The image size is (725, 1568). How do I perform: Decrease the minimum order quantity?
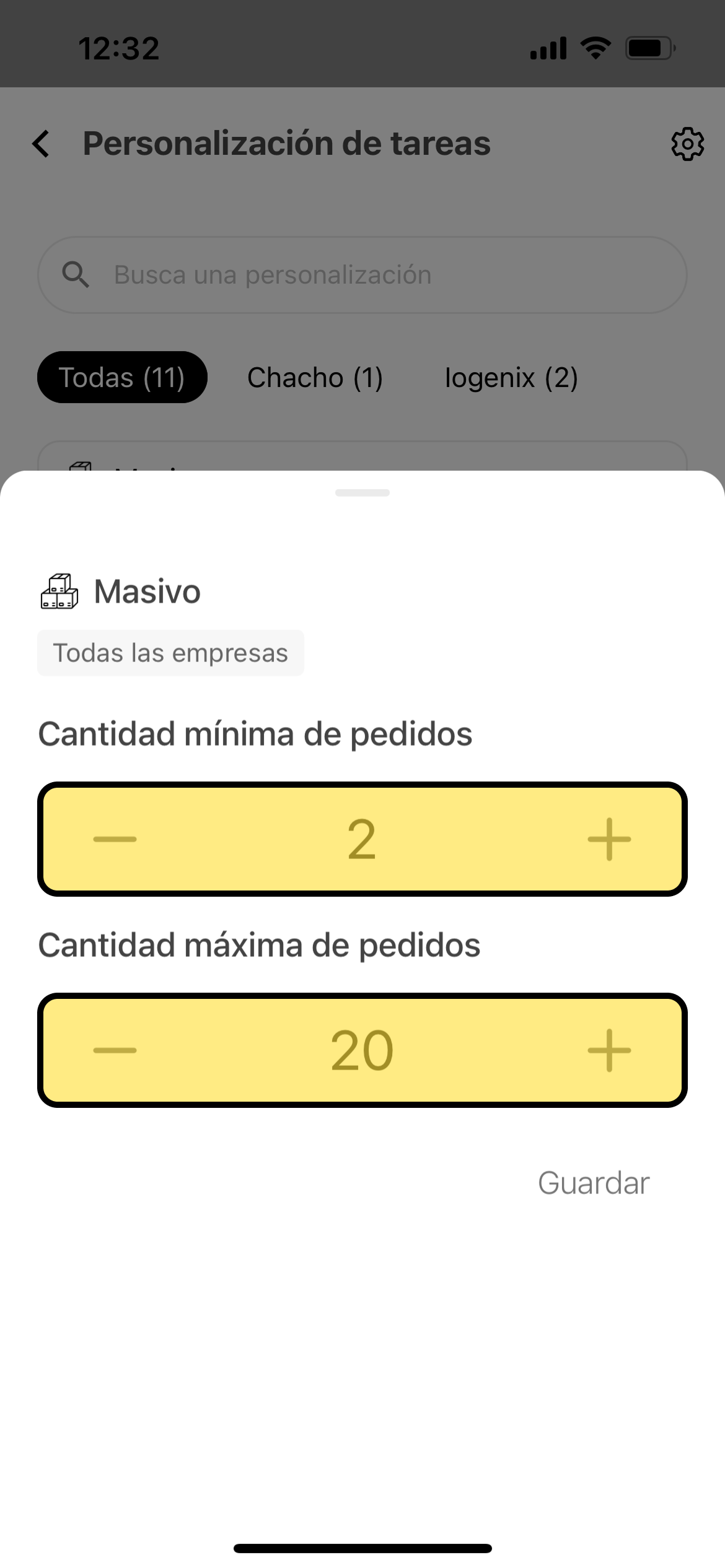pos(115,840)
